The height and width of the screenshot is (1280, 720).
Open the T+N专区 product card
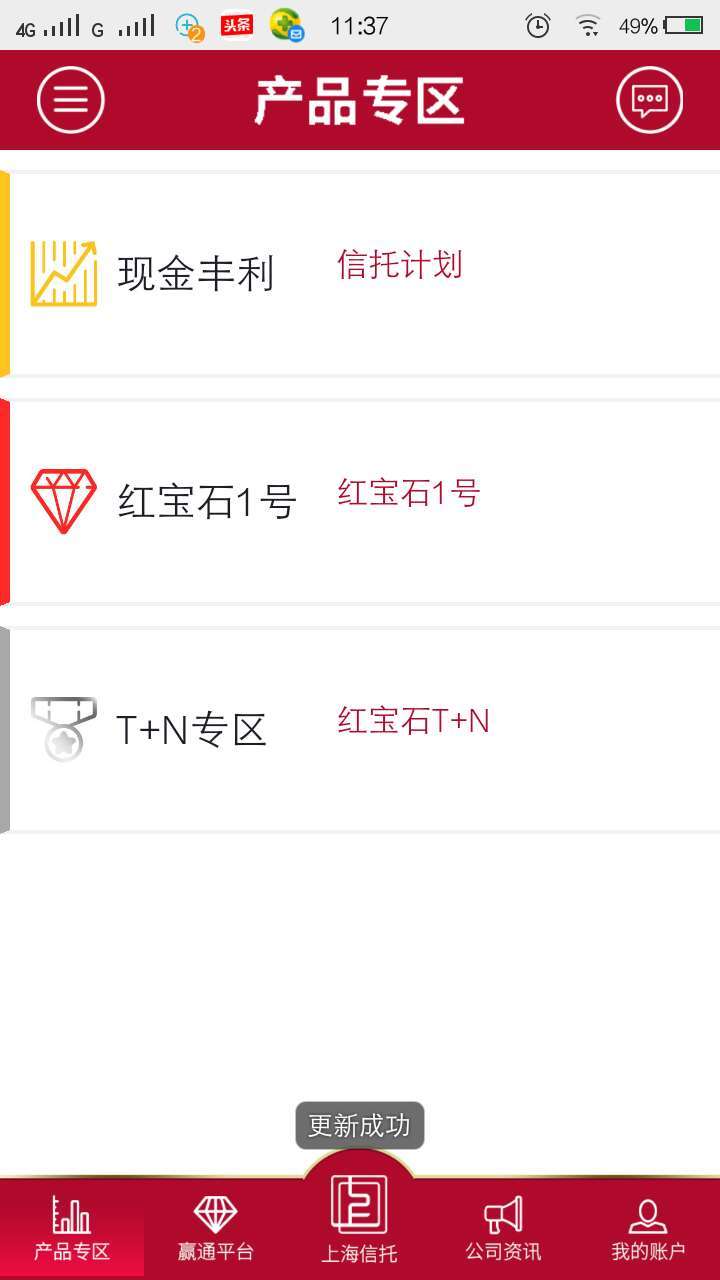pos(360,730)
